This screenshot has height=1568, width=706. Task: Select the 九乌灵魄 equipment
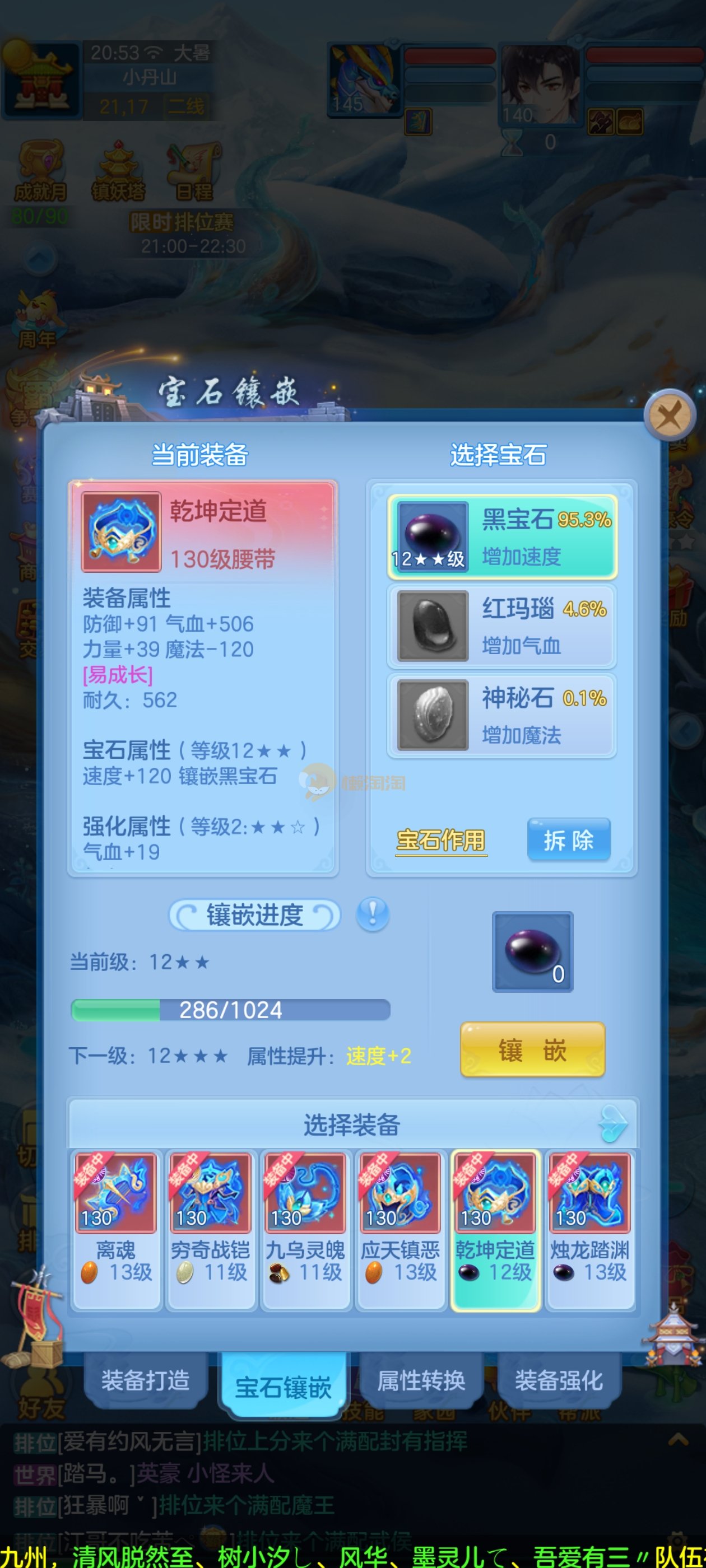coord(305,1230)
